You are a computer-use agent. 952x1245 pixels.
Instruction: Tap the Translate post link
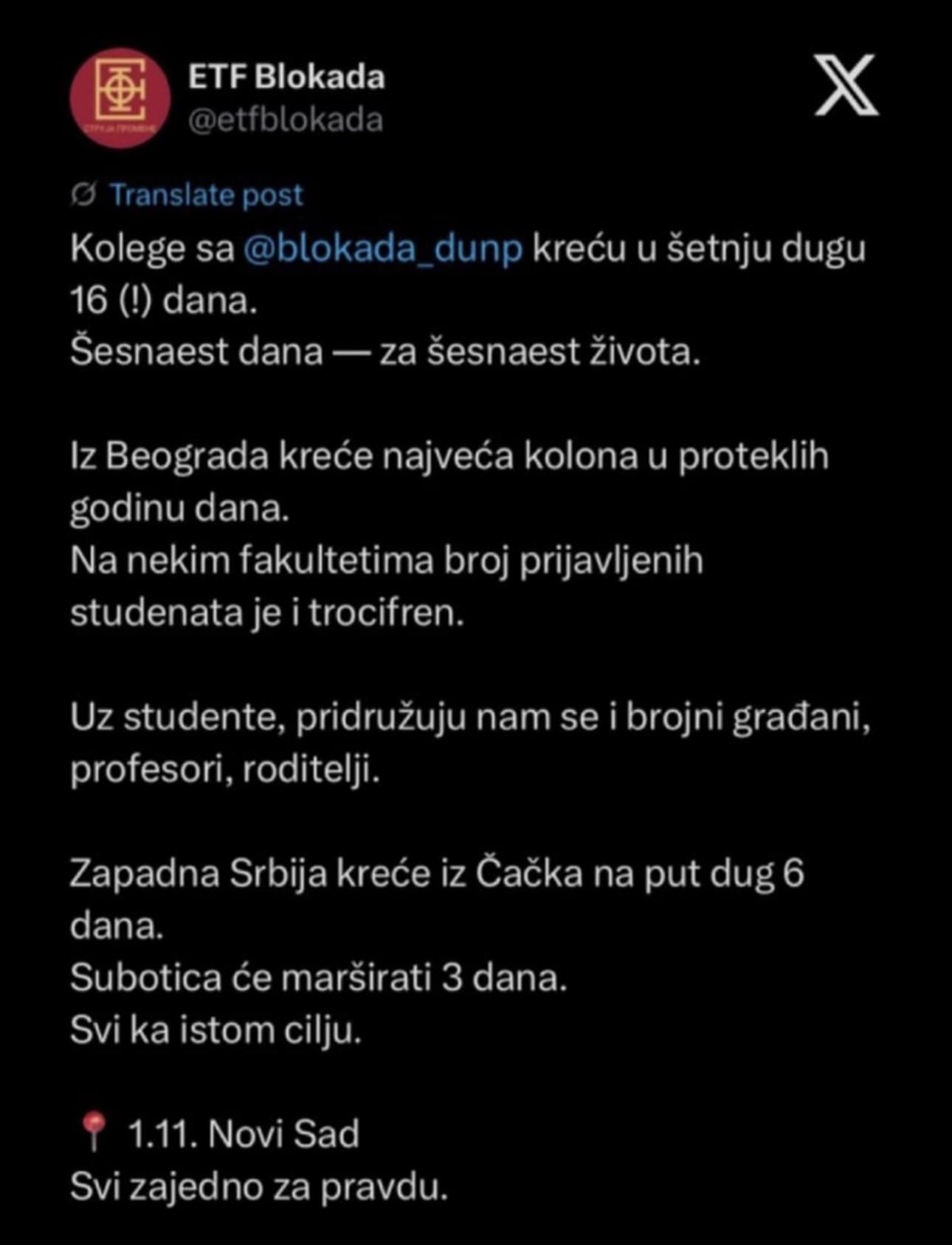207,195
